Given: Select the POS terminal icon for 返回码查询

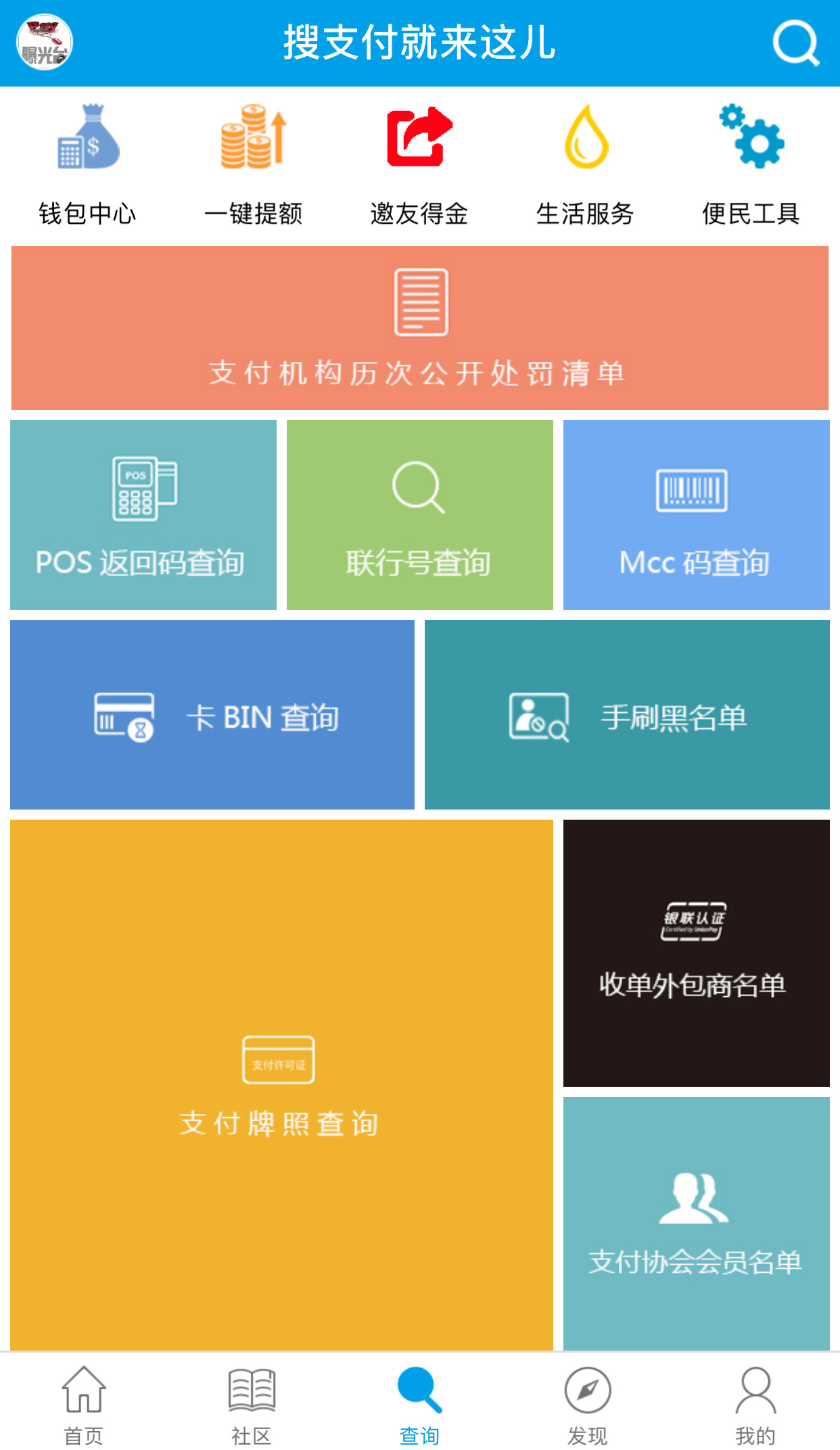Looking at the screenshot, I should (x=144, y=490).
